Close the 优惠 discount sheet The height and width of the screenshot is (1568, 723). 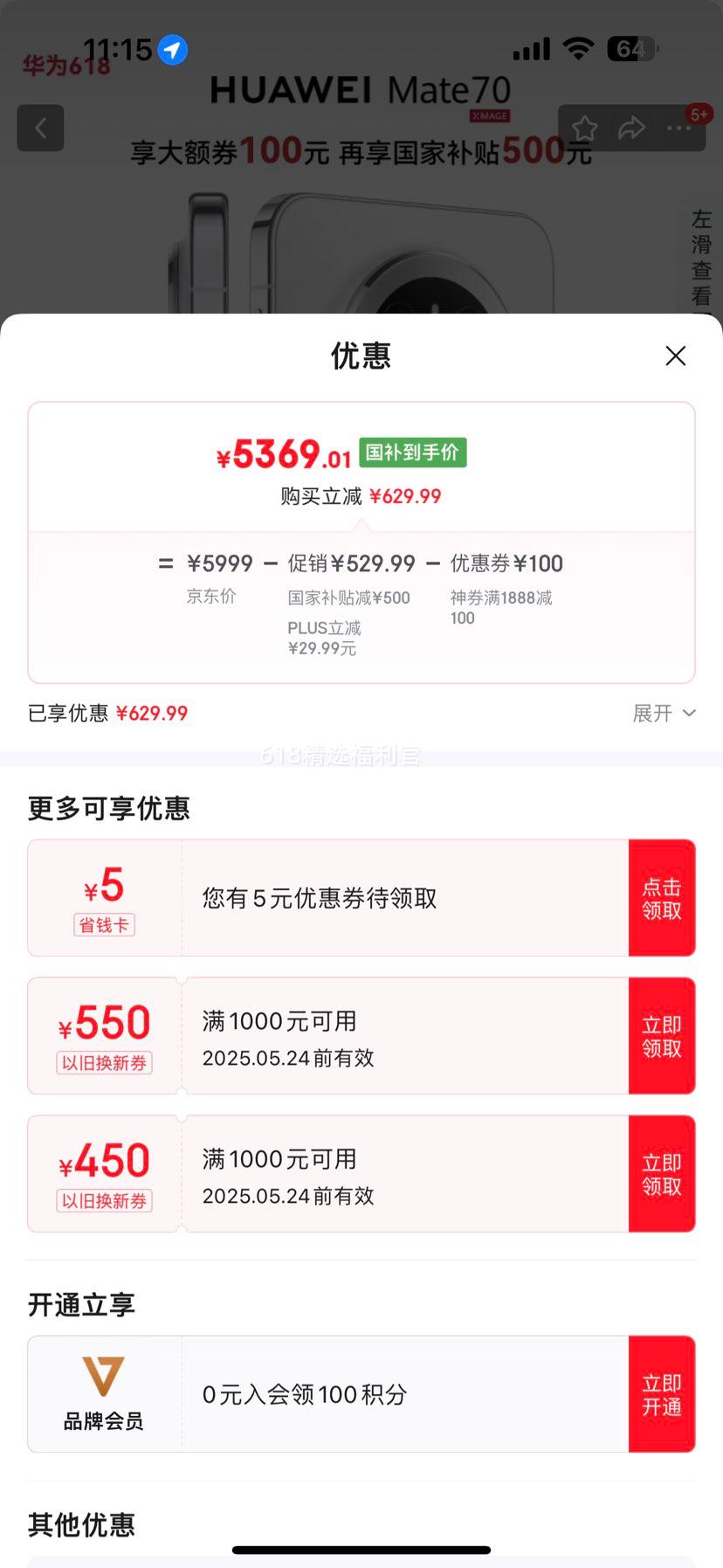point(675,356)
